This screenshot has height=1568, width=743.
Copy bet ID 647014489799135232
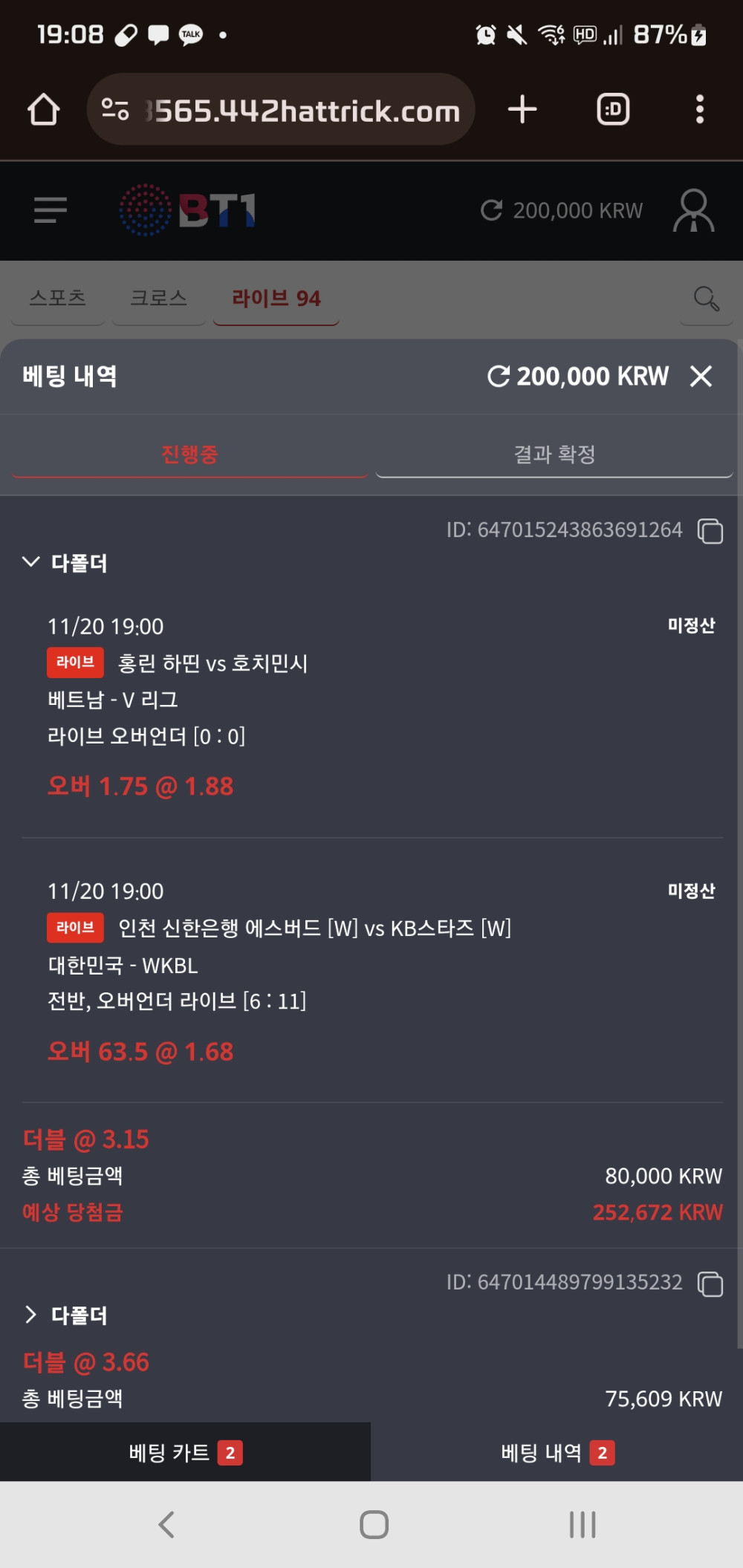pos(710,1284)
